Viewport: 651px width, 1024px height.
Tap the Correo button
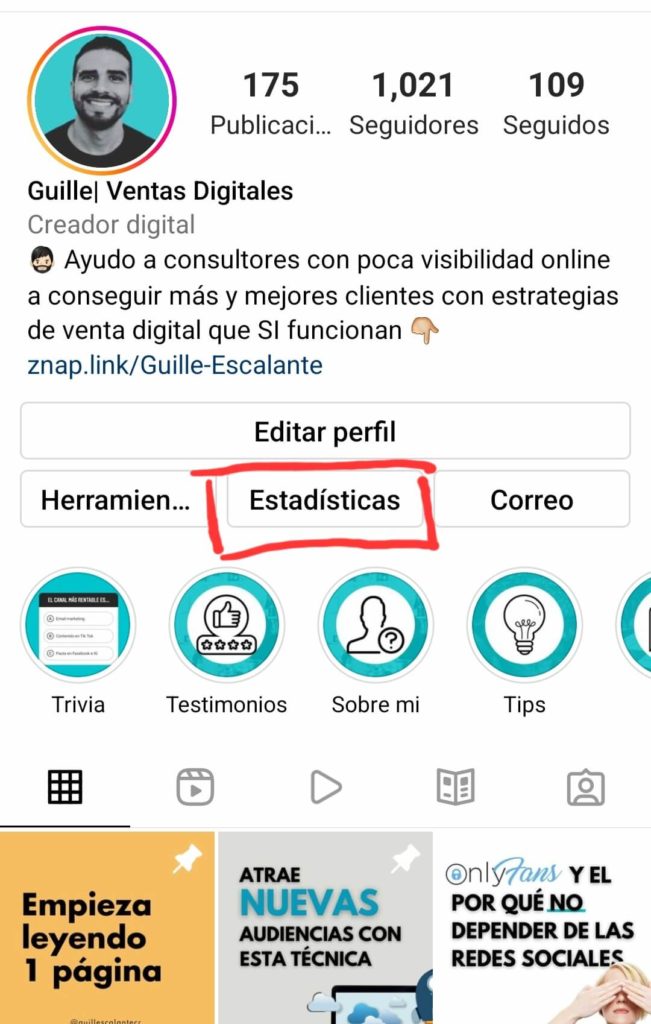click(531, 500)
